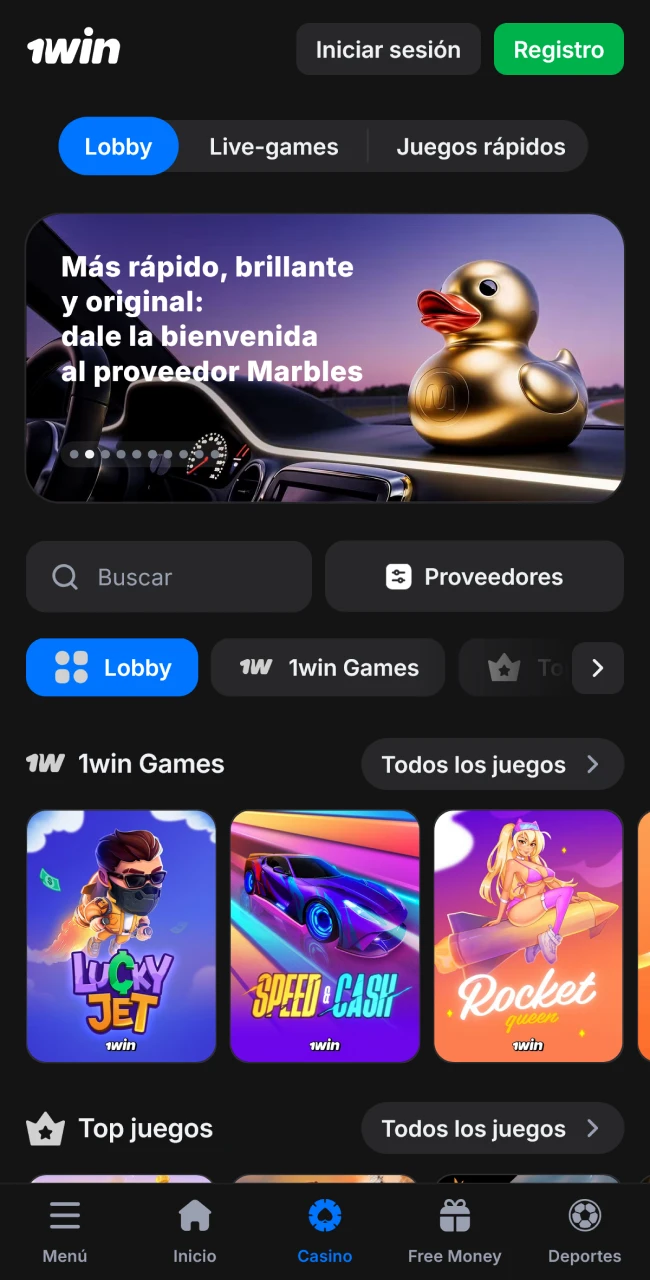The image size is (650, 1280).
Task: Open the Marbles provider banner
Action: click(325, 357)
